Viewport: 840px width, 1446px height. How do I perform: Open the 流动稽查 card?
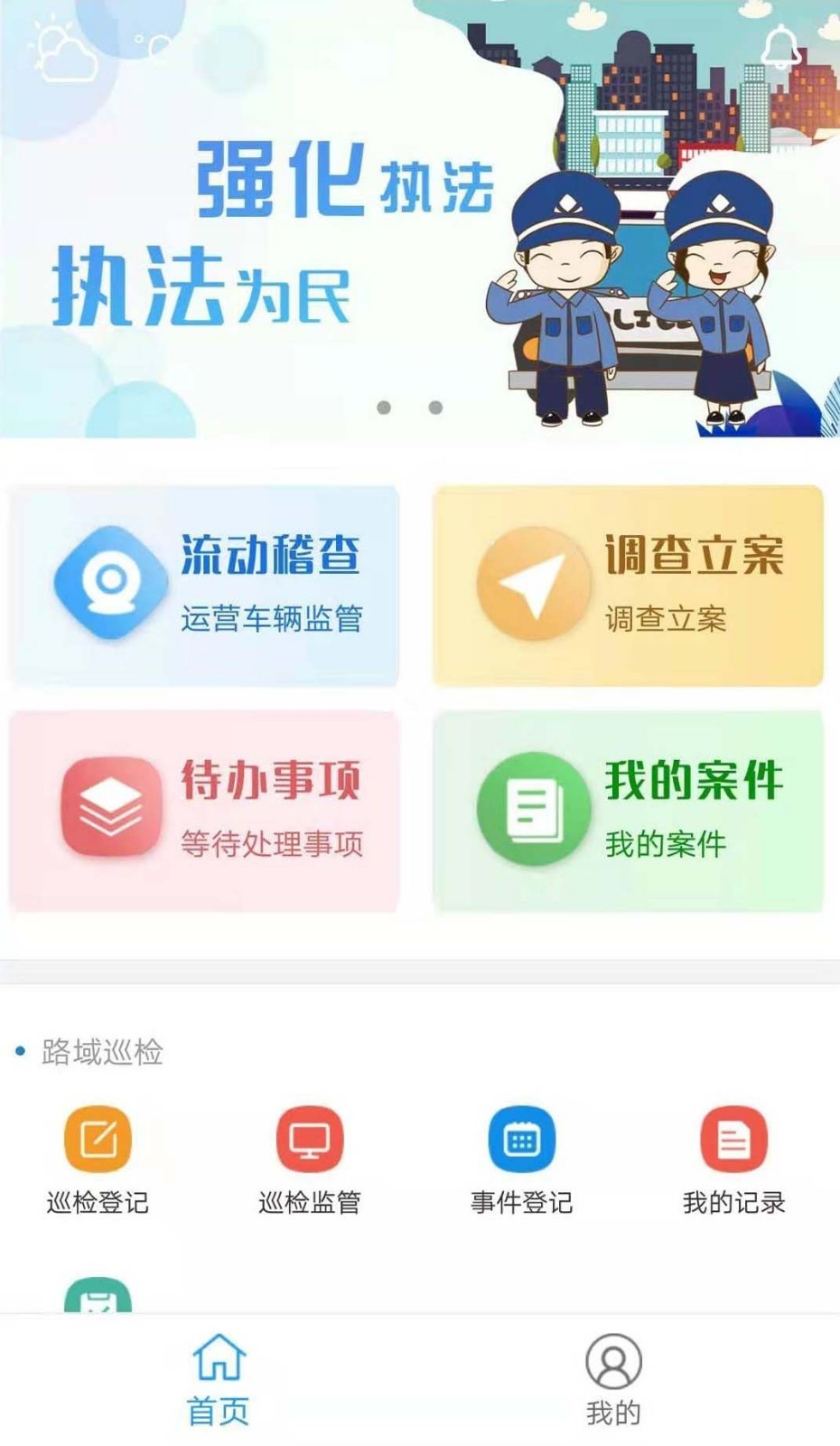204,586
